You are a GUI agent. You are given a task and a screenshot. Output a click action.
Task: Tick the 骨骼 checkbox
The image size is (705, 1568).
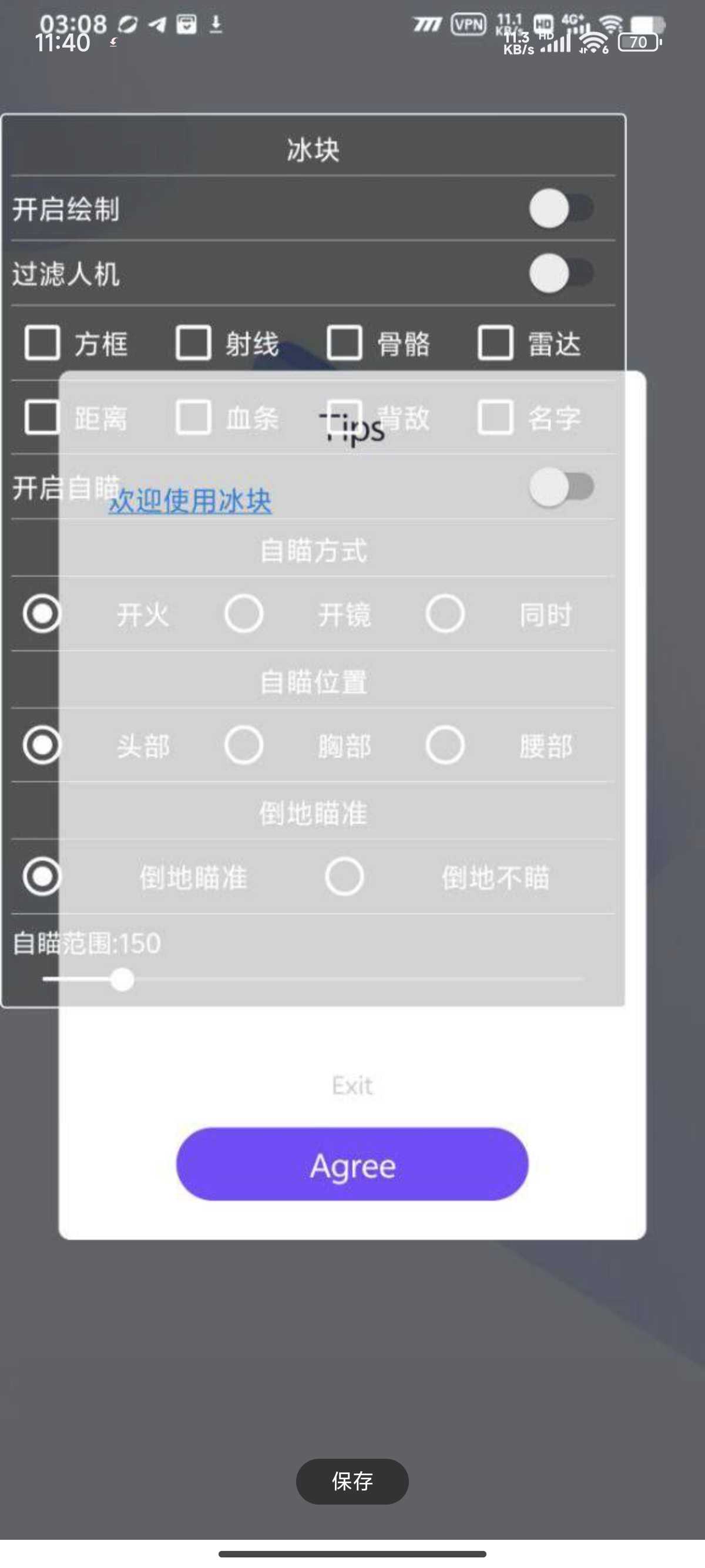(x=345, y=343)
